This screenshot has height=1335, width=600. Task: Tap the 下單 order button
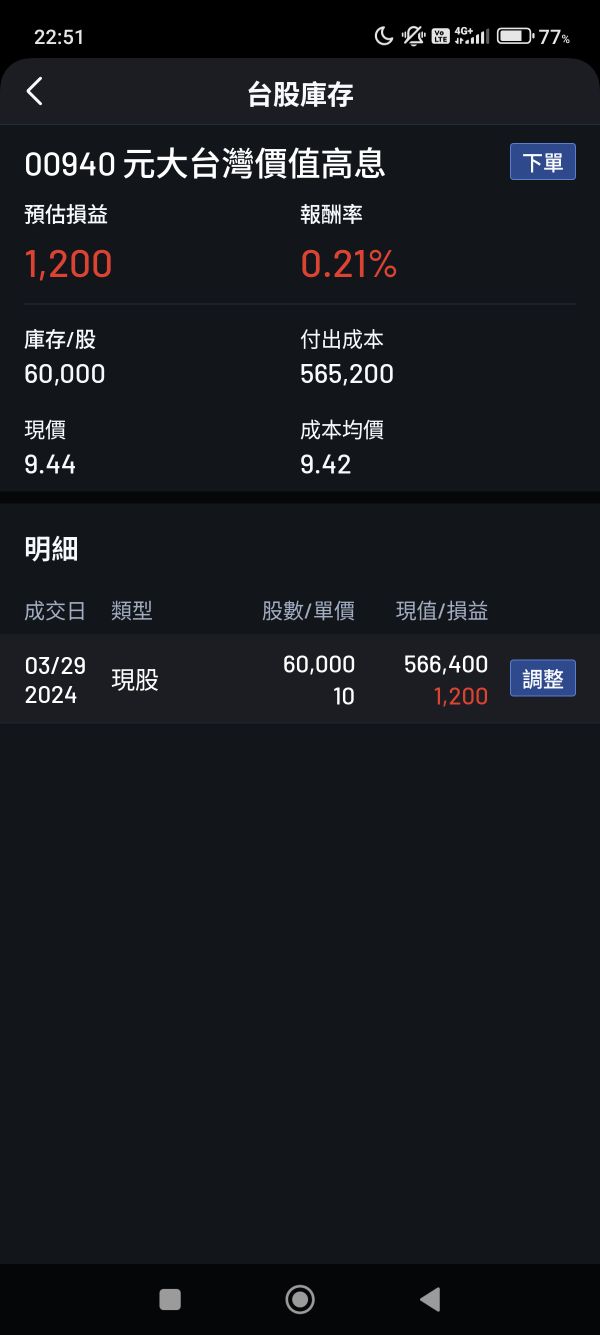click(542, 162)
